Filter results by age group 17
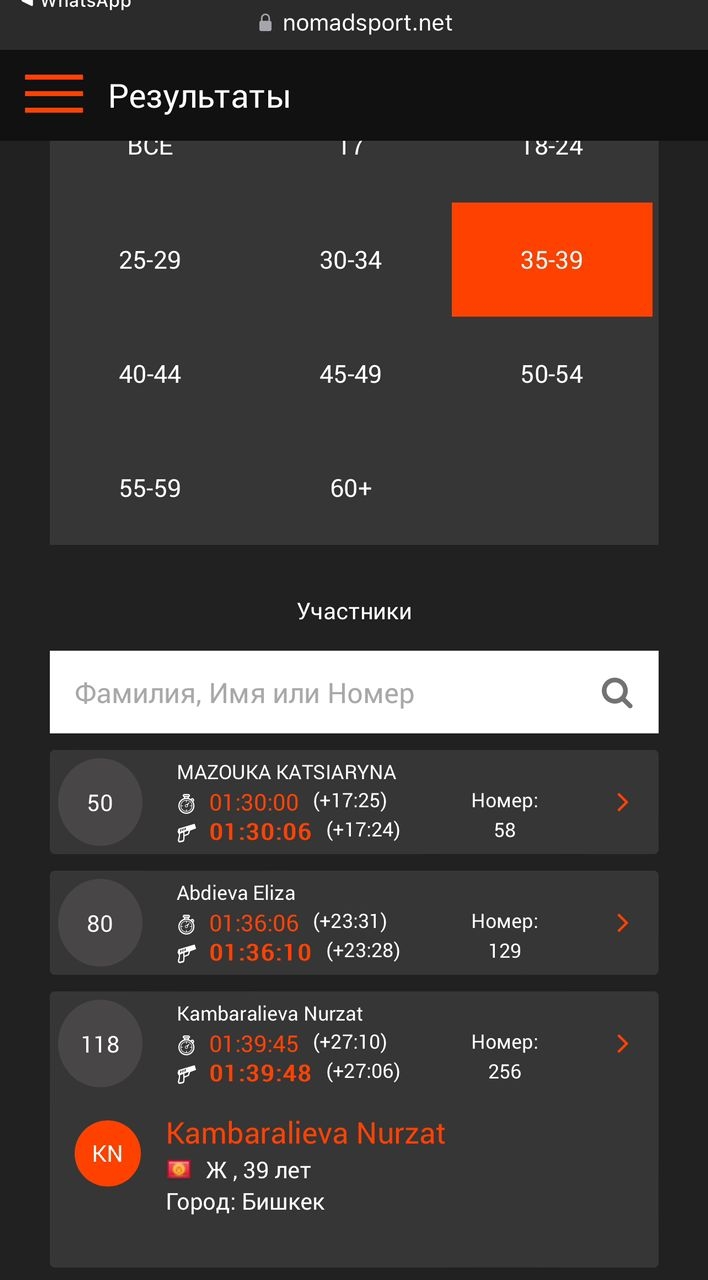This screenshot has height=1280, width=708. [x=350, y=148]
